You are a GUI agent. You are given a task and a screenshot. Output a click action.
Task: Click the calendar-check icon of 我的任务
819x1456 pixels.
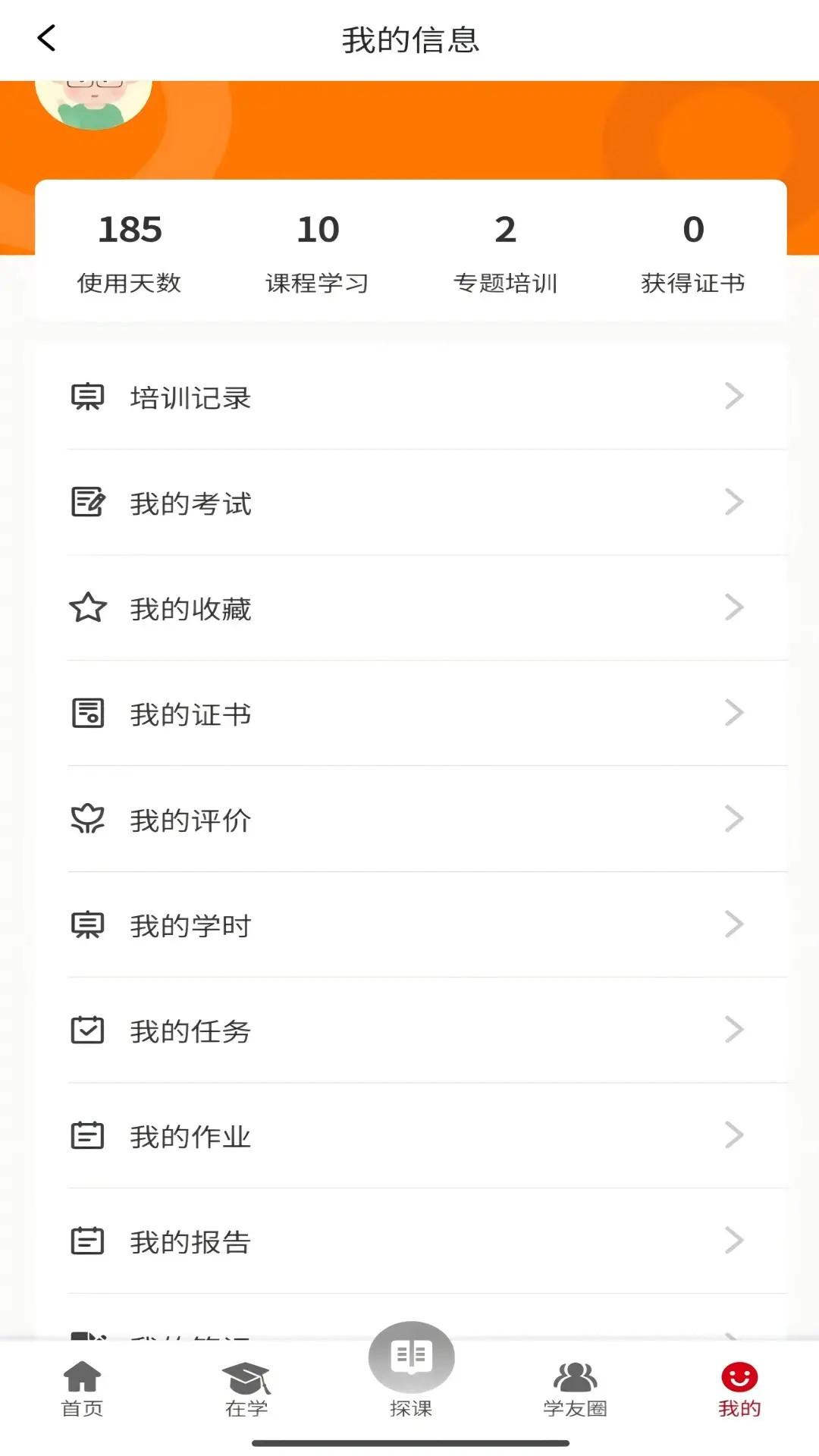point(89,1029)
